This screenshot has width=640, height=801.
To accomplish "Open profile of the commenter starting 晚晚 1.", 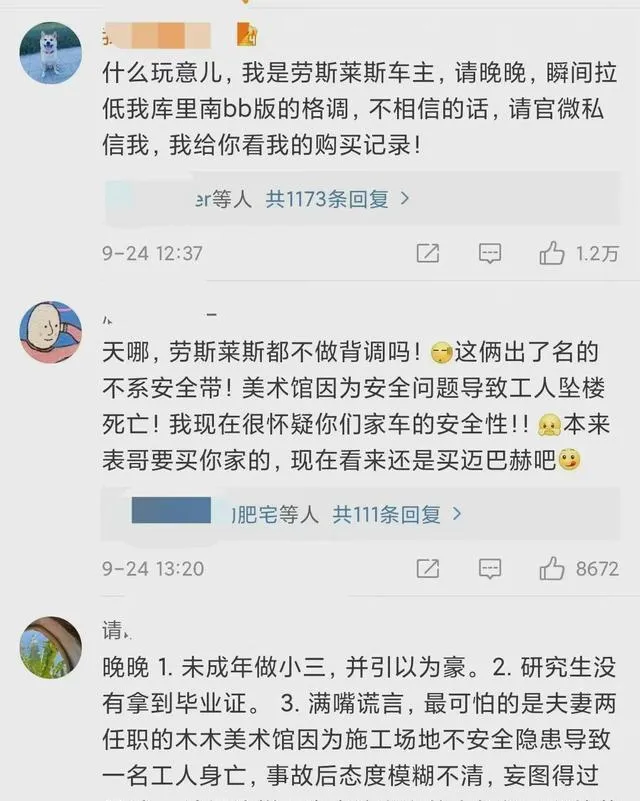I will 50,648.
